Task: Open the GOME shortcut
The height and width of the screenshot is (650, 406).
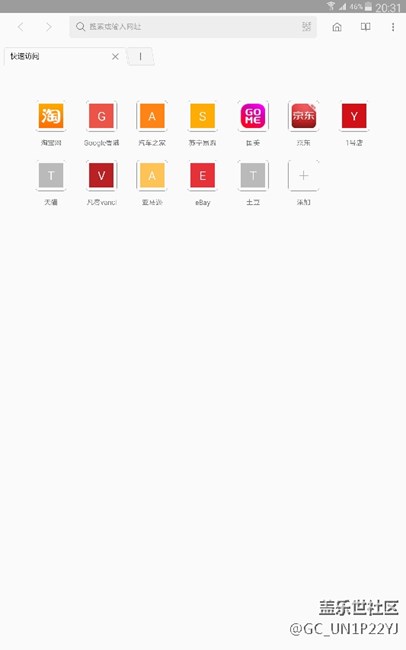Action: 253,116
